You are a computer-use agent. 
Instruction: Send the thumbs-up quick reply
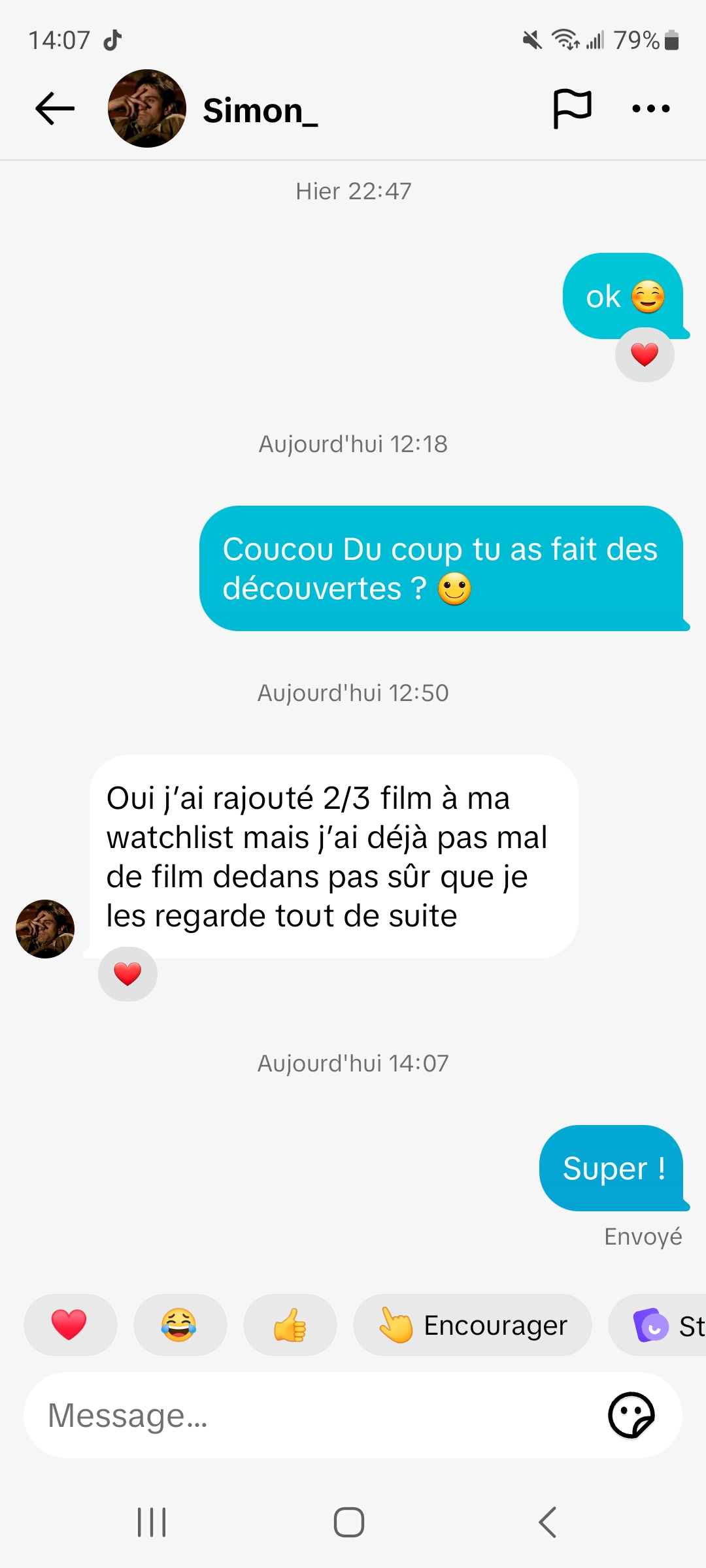click(290, 1325)
